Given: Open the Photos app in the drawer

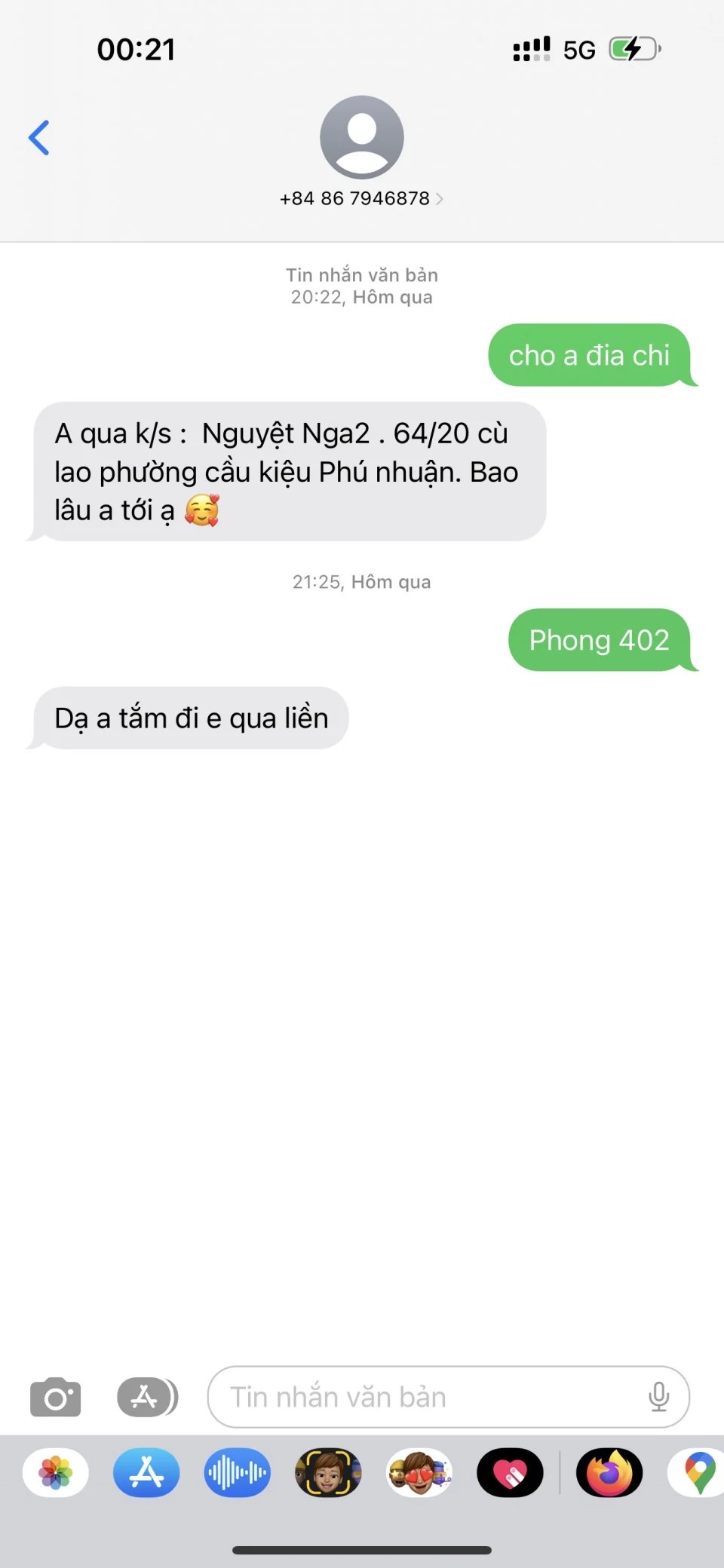Looking at the screenshot, I should 56,1472.
